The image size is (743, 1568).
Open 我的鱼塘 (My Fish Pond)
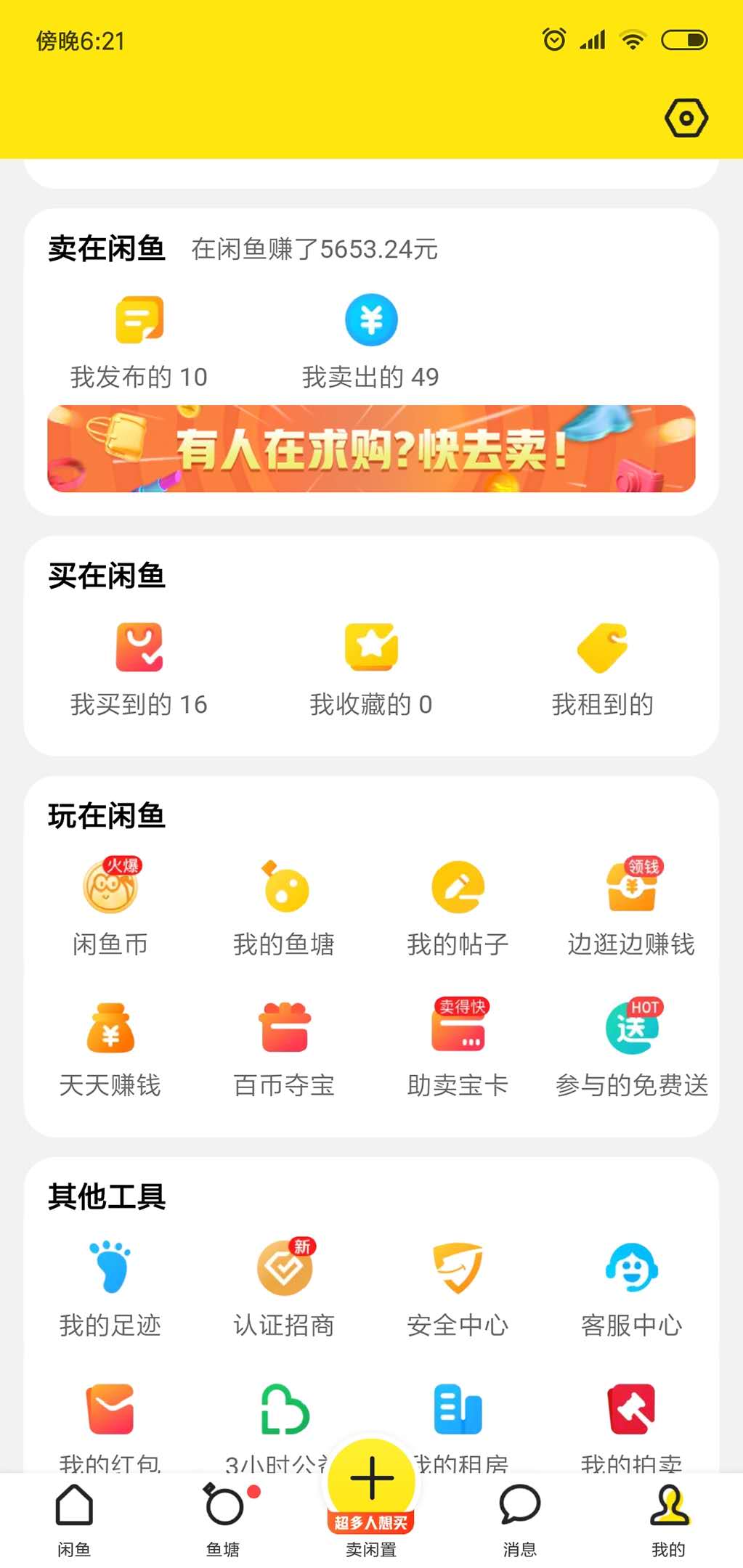(x=284, y=905)
